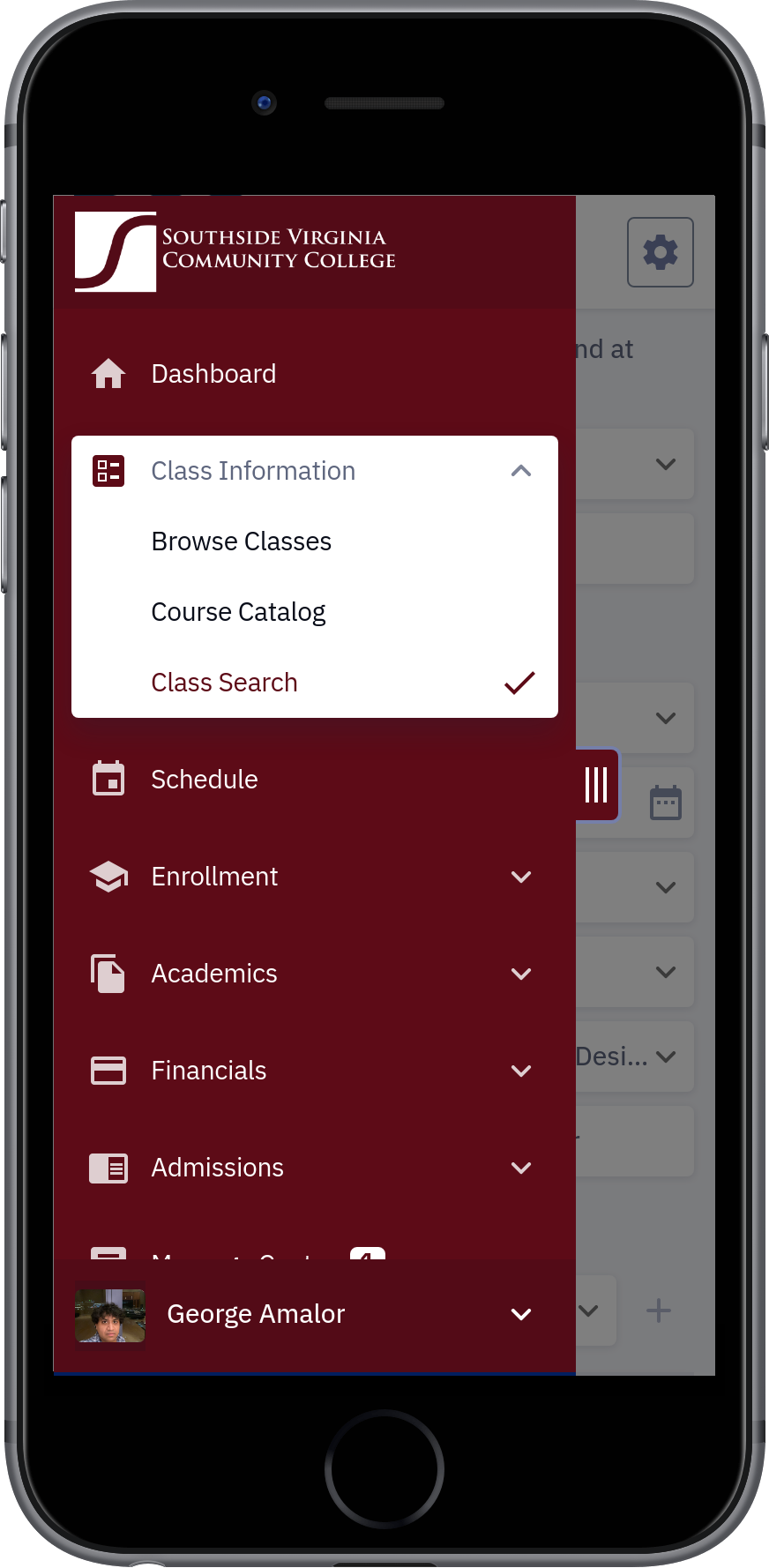Open the Dashboard menu item
Image resolution: width=769 pixels, height=1568 pixels.
click(314, 374)
